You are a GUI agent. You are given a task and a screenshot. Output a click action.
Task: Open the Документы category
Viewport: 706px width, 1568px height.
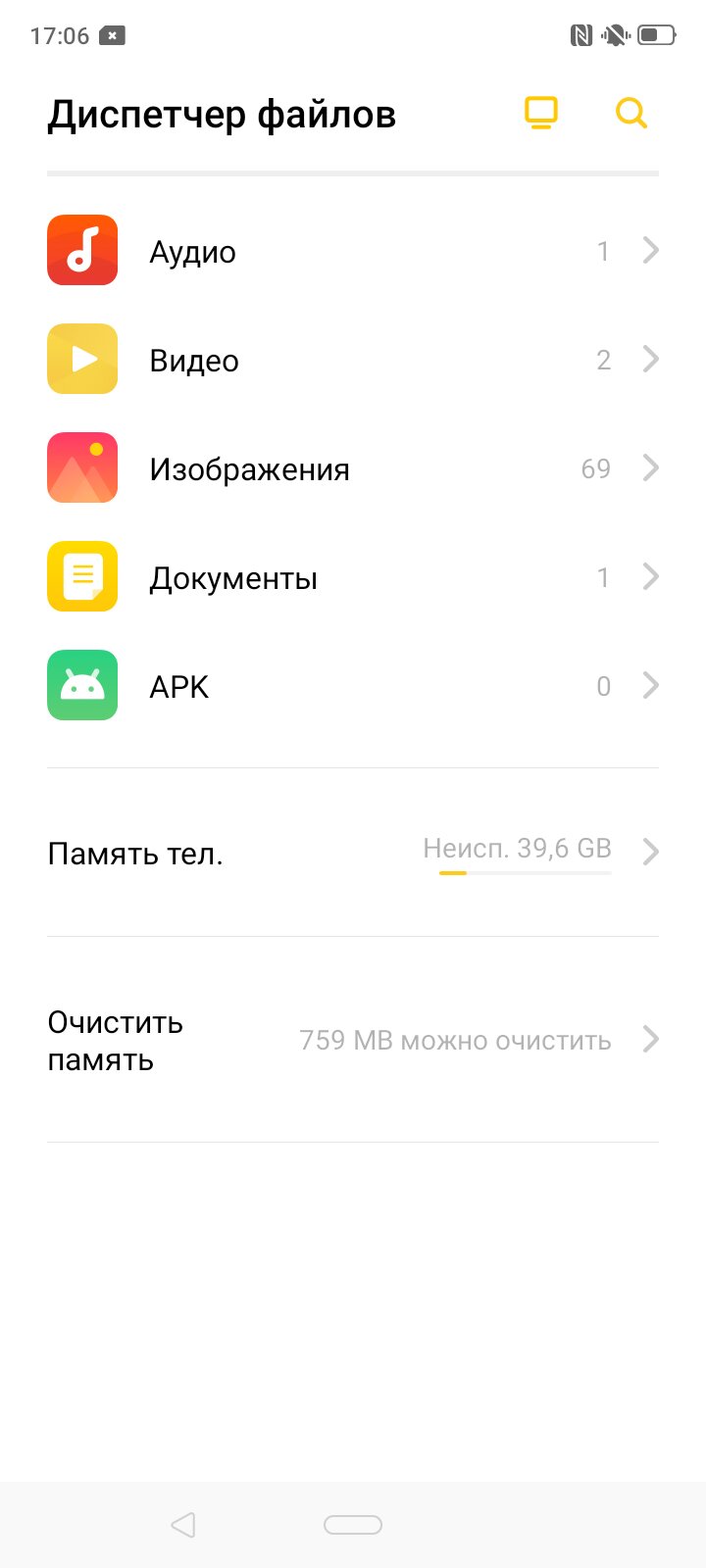(x=353, y=577)
